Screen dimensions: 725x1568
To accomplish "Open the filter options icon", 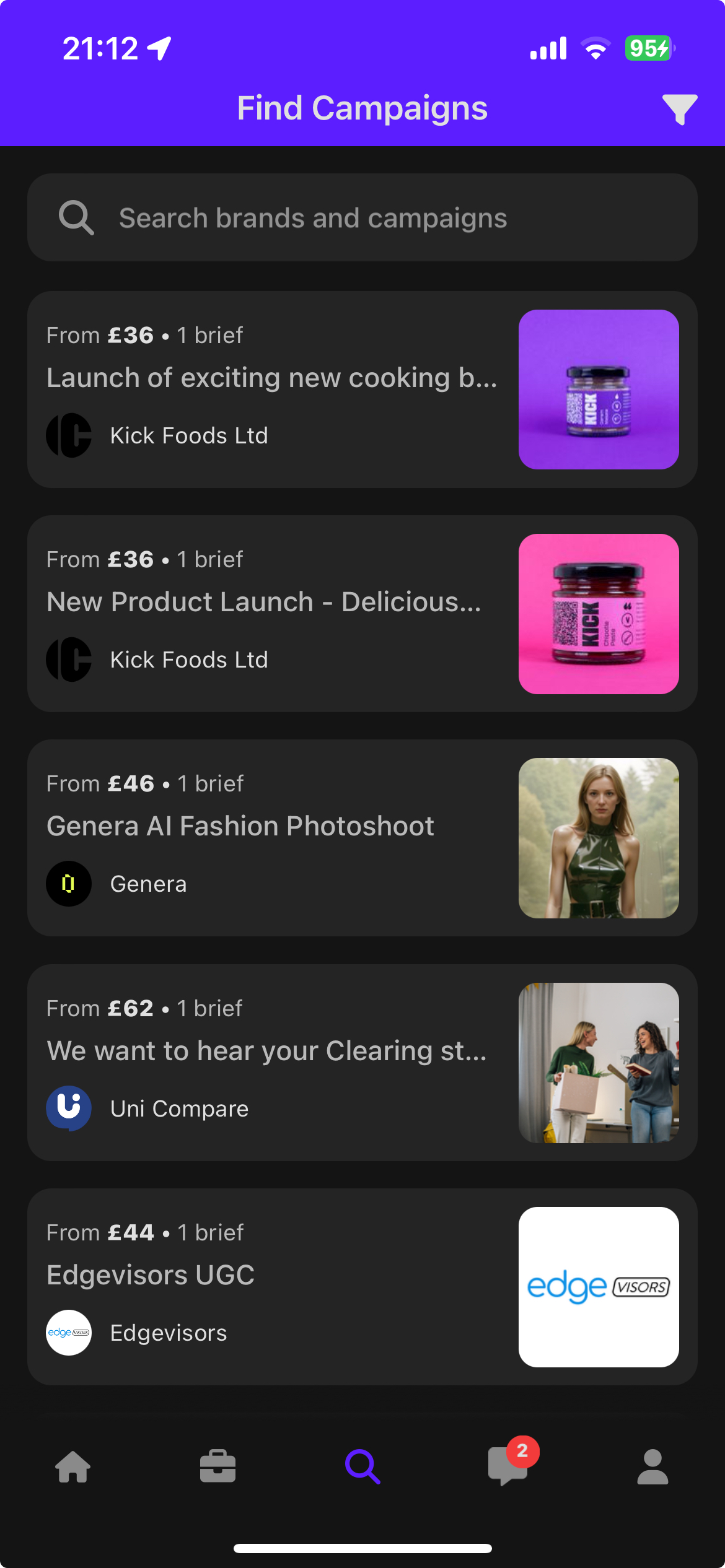I will tap(679, 109).
